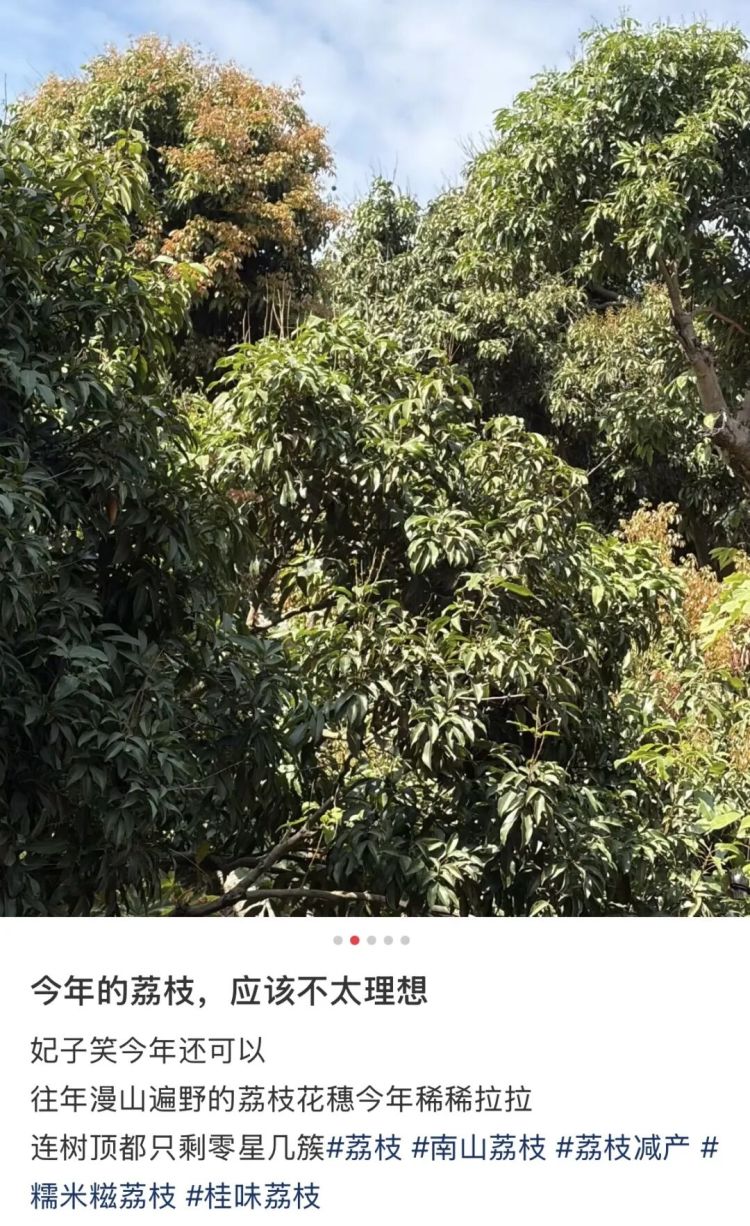The image size is (750, 1226).
Task: Open the #桂味荔枝 hashtag
Action: coord(253,1195)
